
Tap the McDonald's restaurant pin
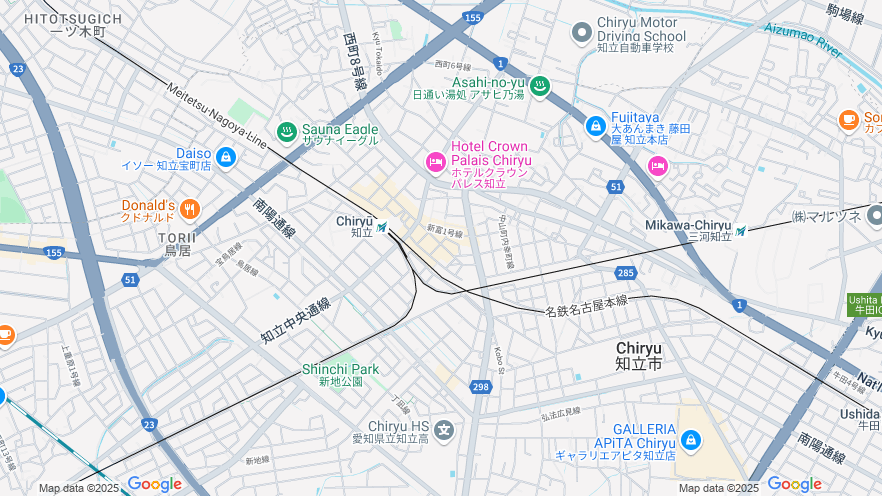pyautogui.click(x=190, y=209)
